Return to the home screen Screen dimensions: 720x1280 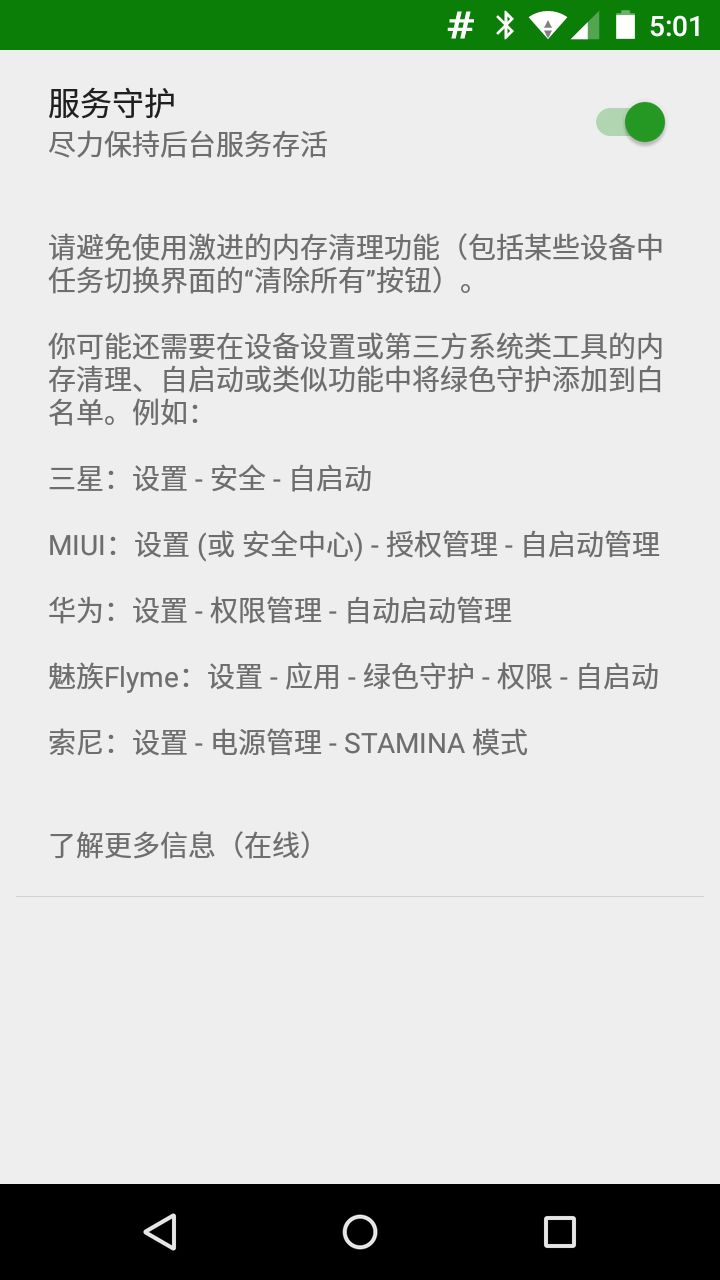pyautogui.click(x=360, y=1232)
